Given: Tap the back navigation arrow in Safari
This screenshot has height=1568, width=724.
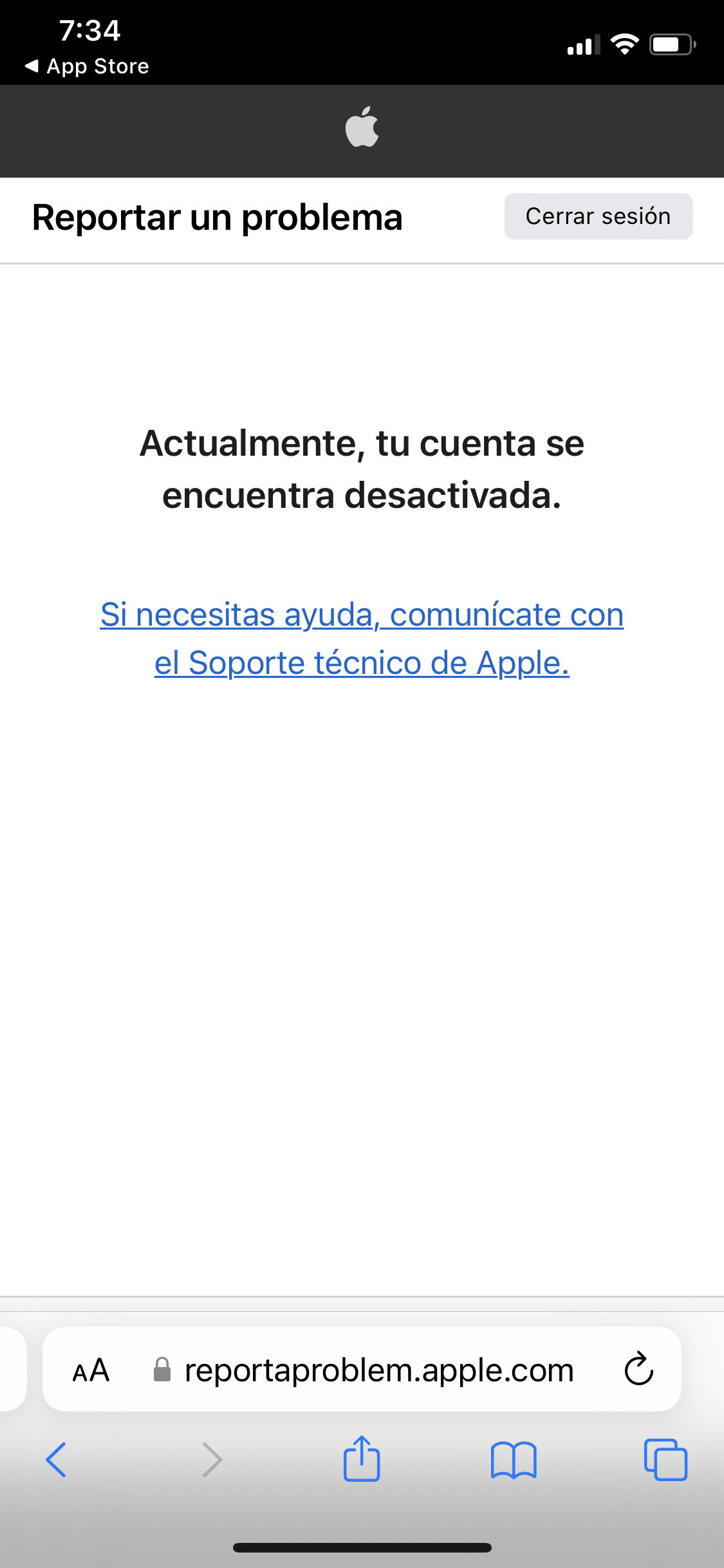Looking at the screenshot, I should pyautogui.click(x=57, y=1459).
